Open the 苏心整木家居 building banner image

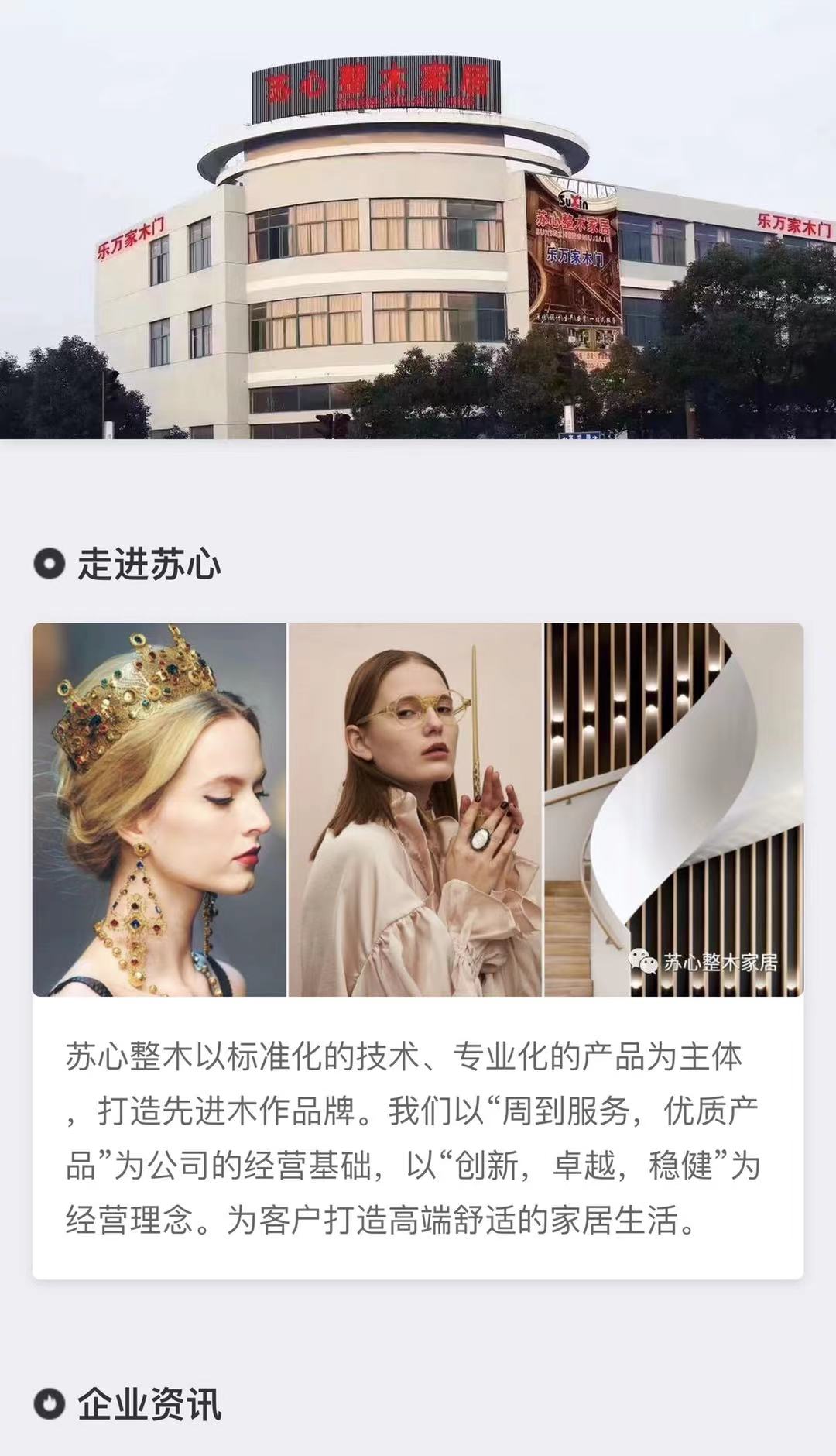[x=417, y=220]
